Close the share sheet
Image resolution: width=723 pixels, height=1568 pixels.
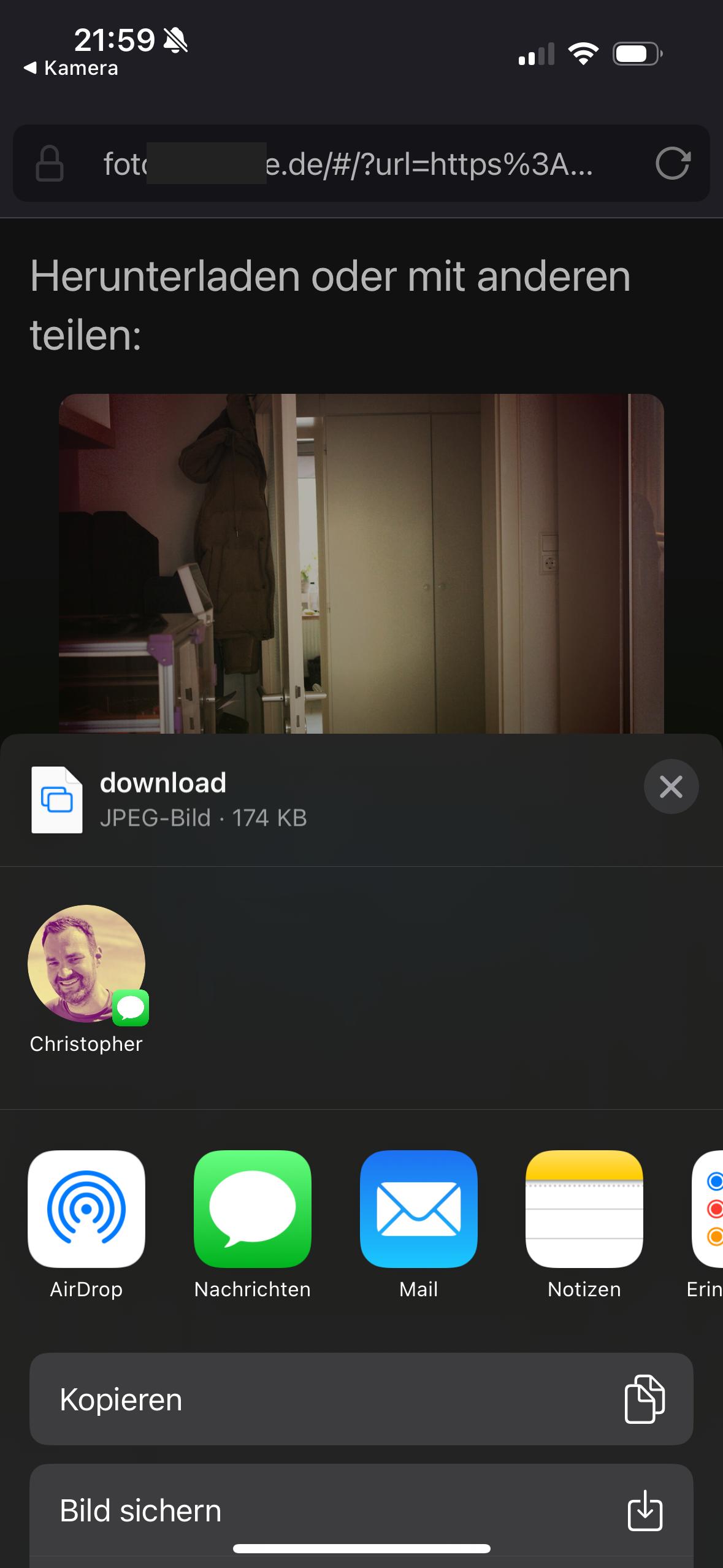coord(671,786)
